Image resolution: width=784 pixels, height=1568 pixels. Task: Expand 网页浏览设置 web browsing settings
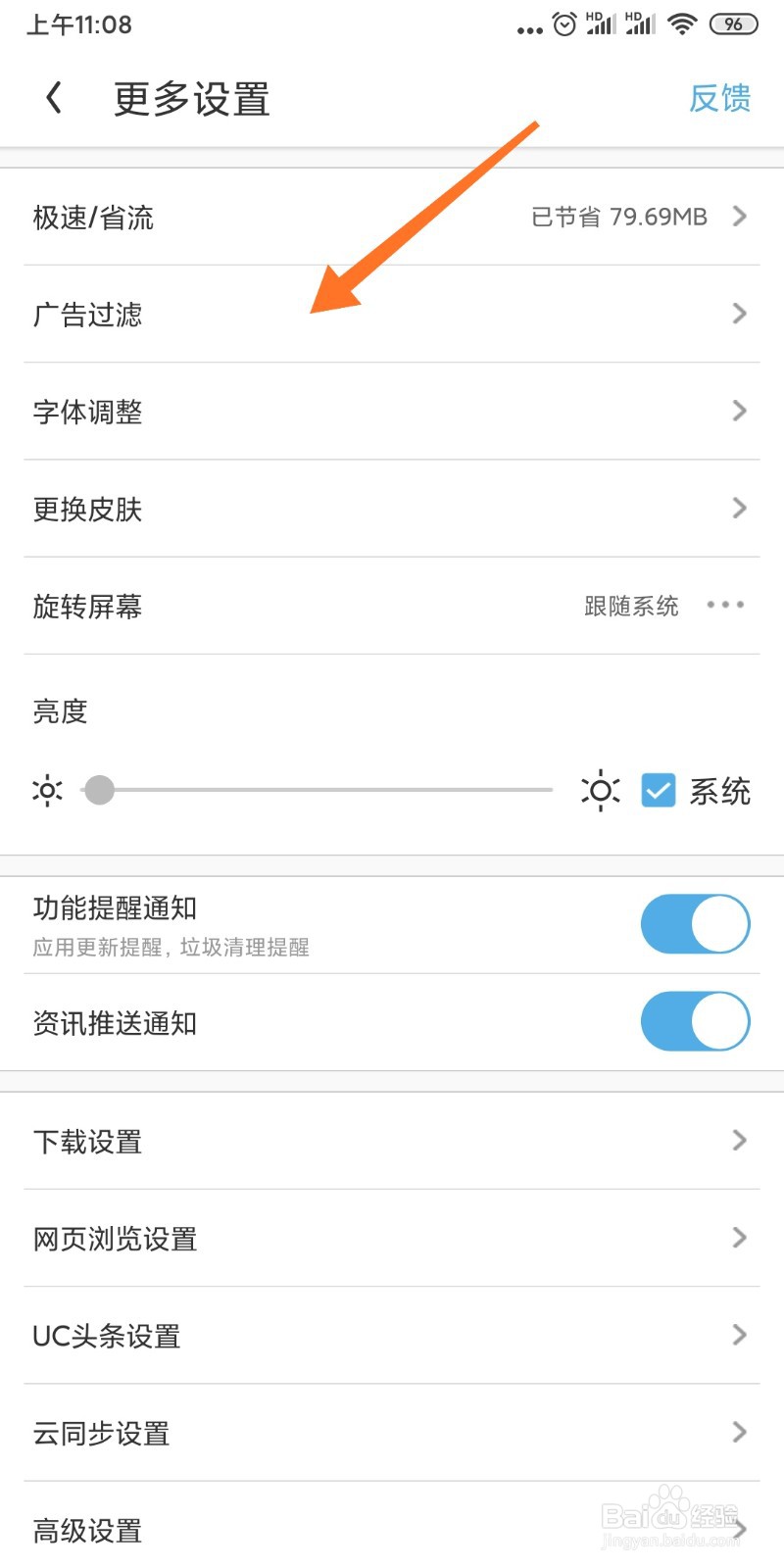(x=392, y=1238)
